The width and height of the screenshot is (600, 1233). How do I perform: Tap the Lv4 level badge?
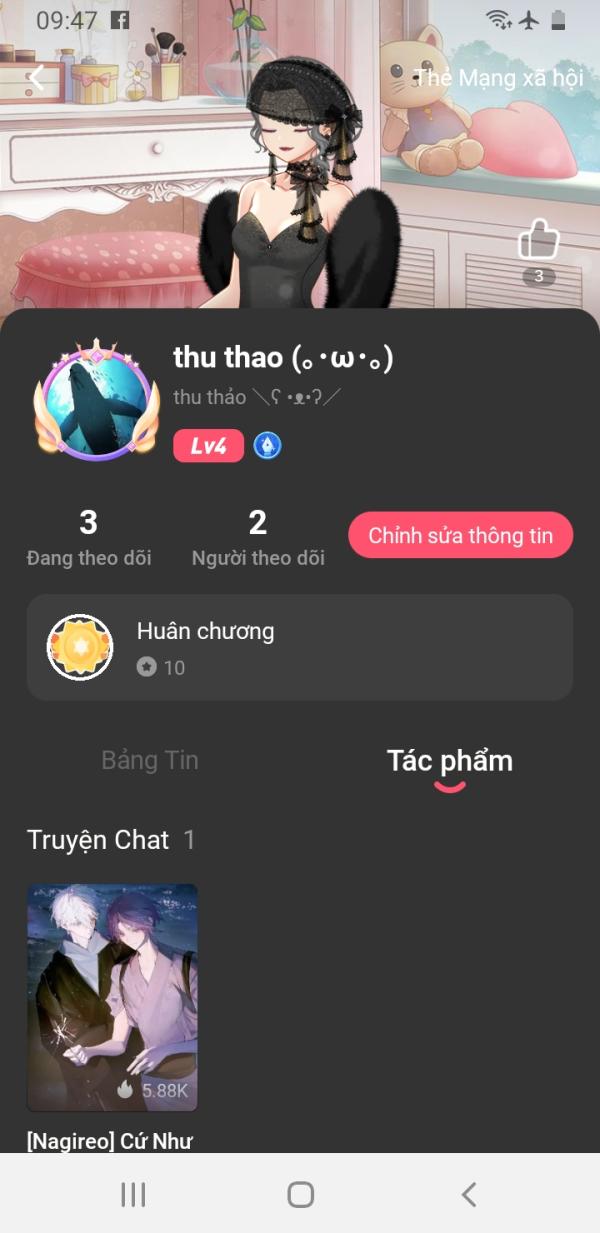pyautogui.click(x=208, y=446)
